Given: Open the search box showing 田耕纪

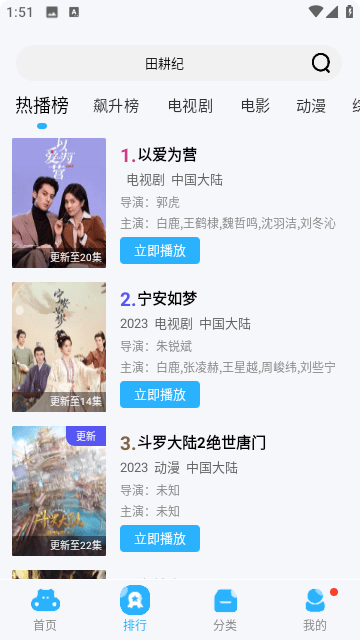Looking at the screenshot, I should pos(179,63).
